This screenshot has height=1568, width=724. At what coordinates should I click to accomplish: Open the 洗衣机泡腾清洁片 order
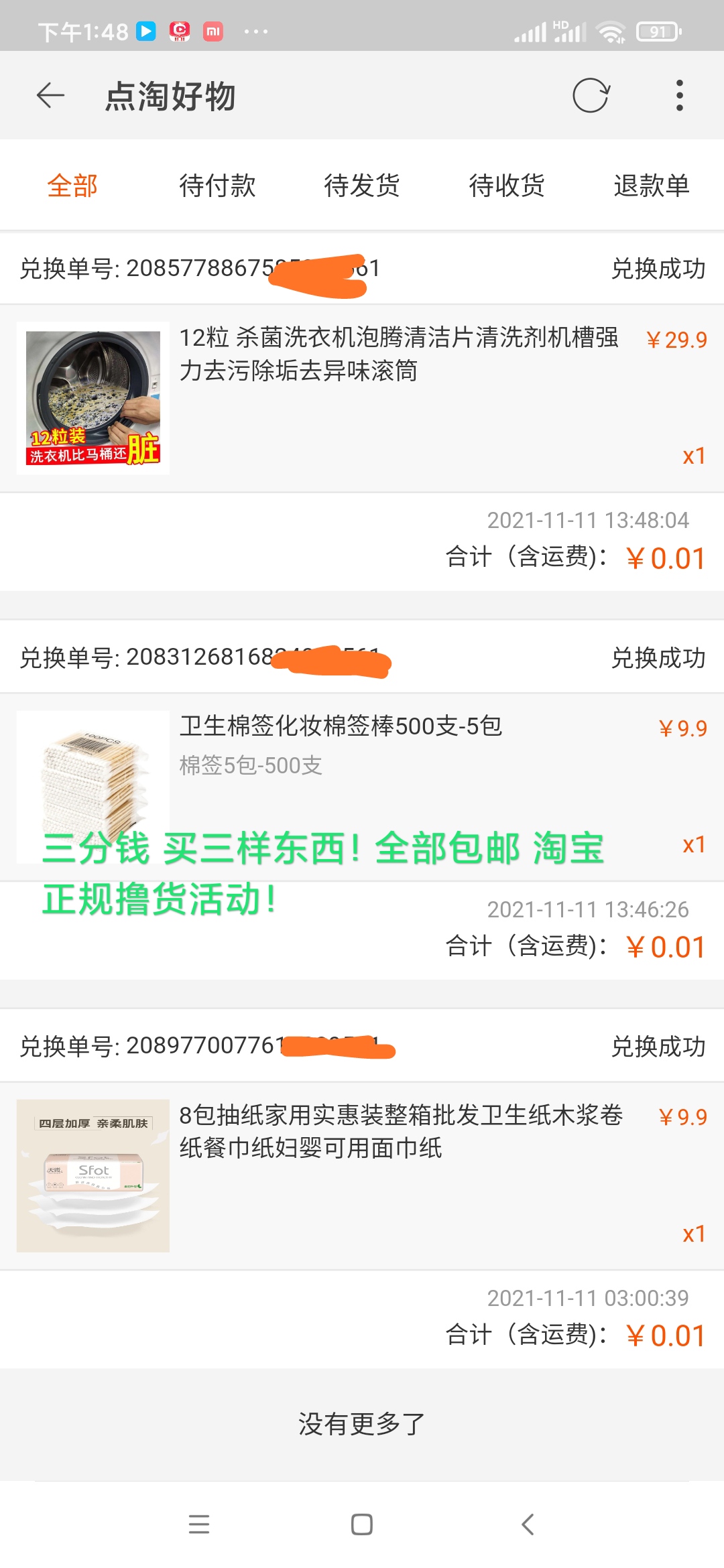[398, 354]
